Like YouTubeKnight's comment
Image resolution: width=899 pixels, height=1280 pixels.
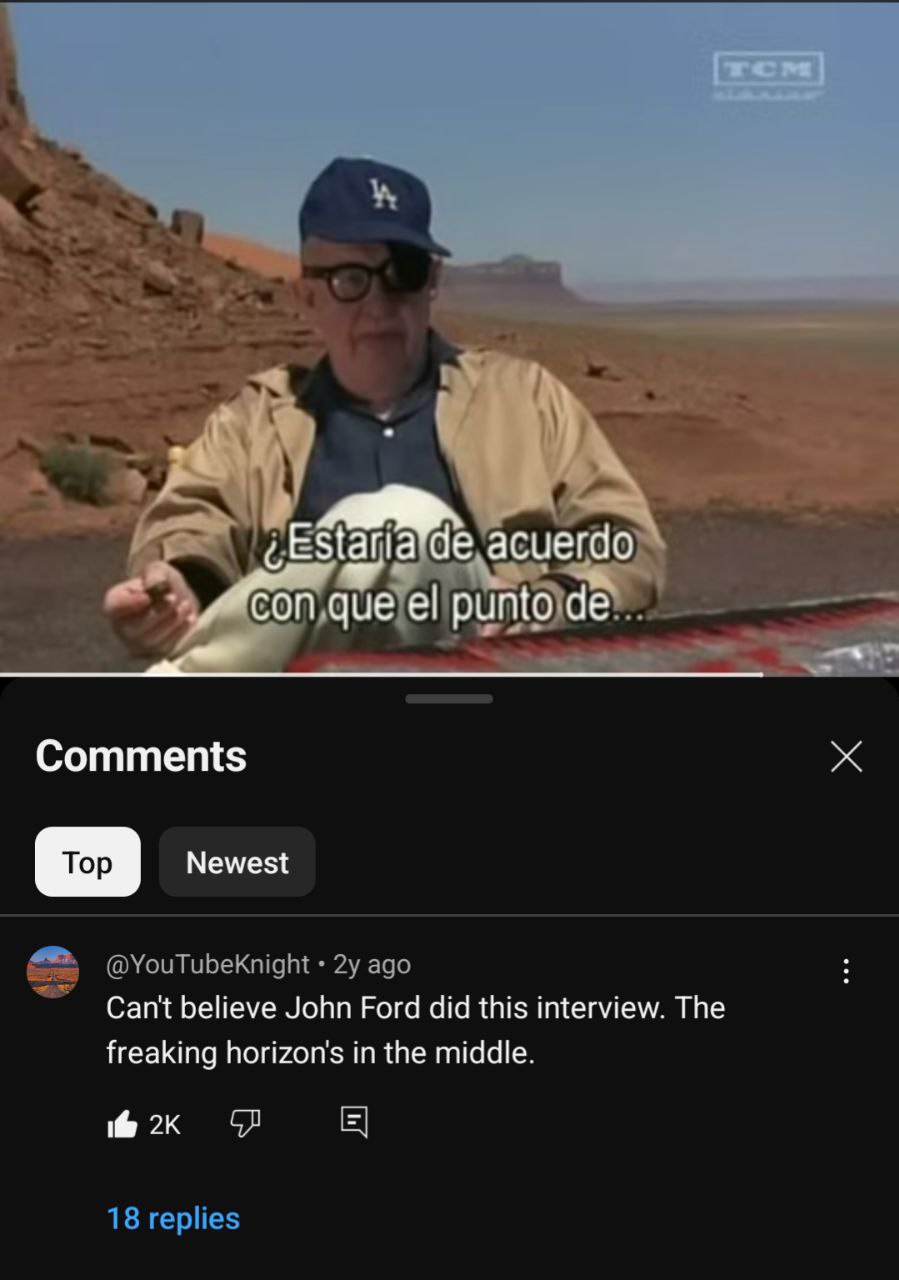122,1125
